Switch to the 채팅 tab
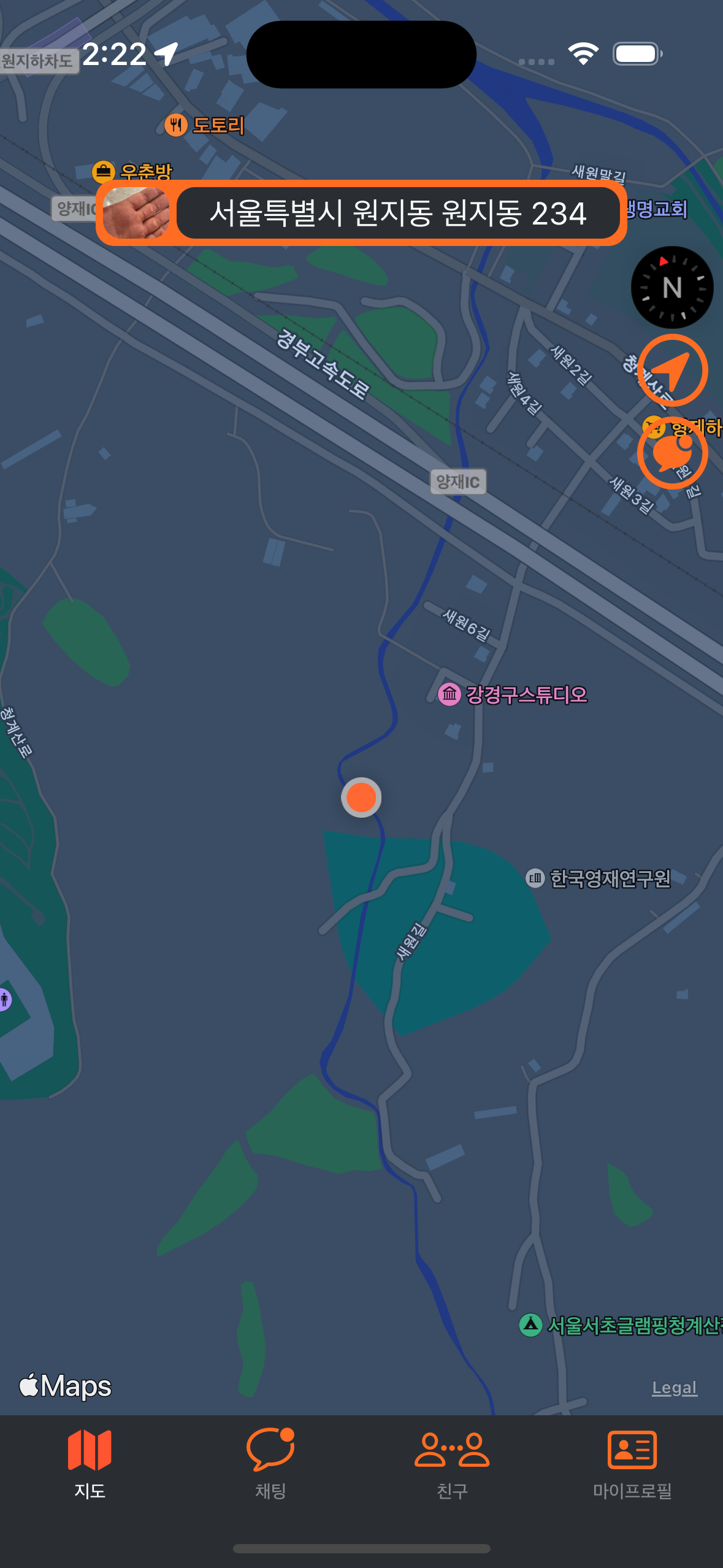This screenshot has height=1568, width=723. click(x=270, y=1464)
